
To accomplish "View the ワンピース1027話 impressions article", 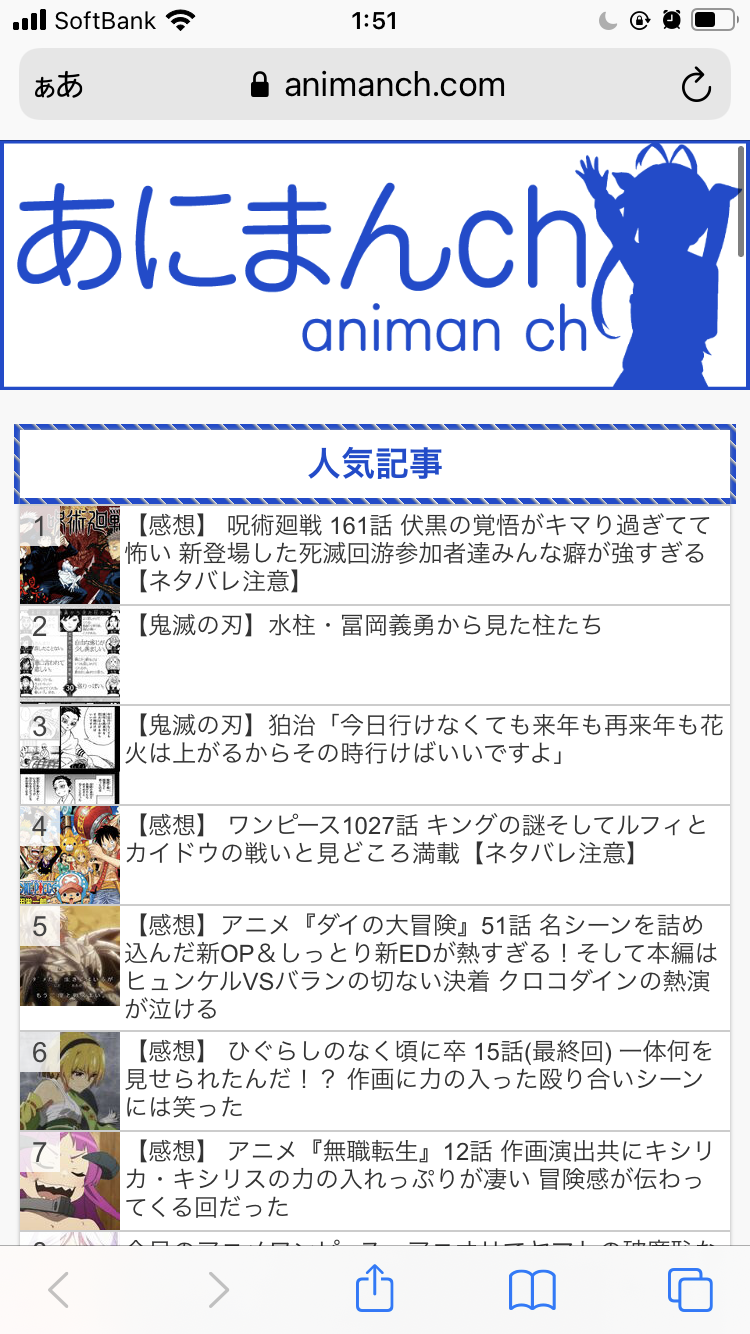I will (375, 855).
